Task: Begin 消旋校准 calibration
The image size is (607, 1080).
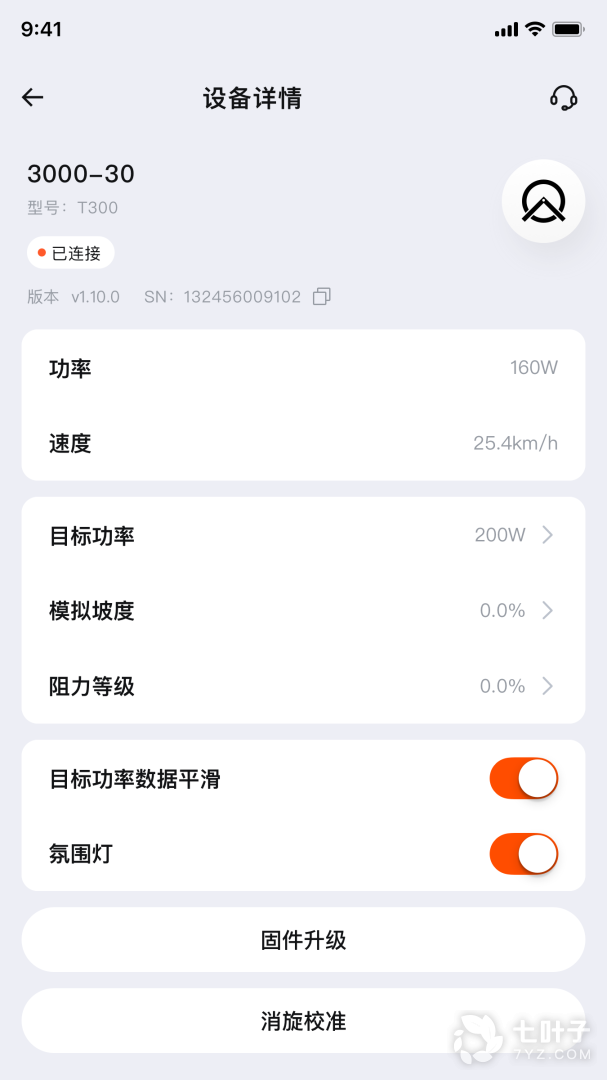Action: 303,1021
